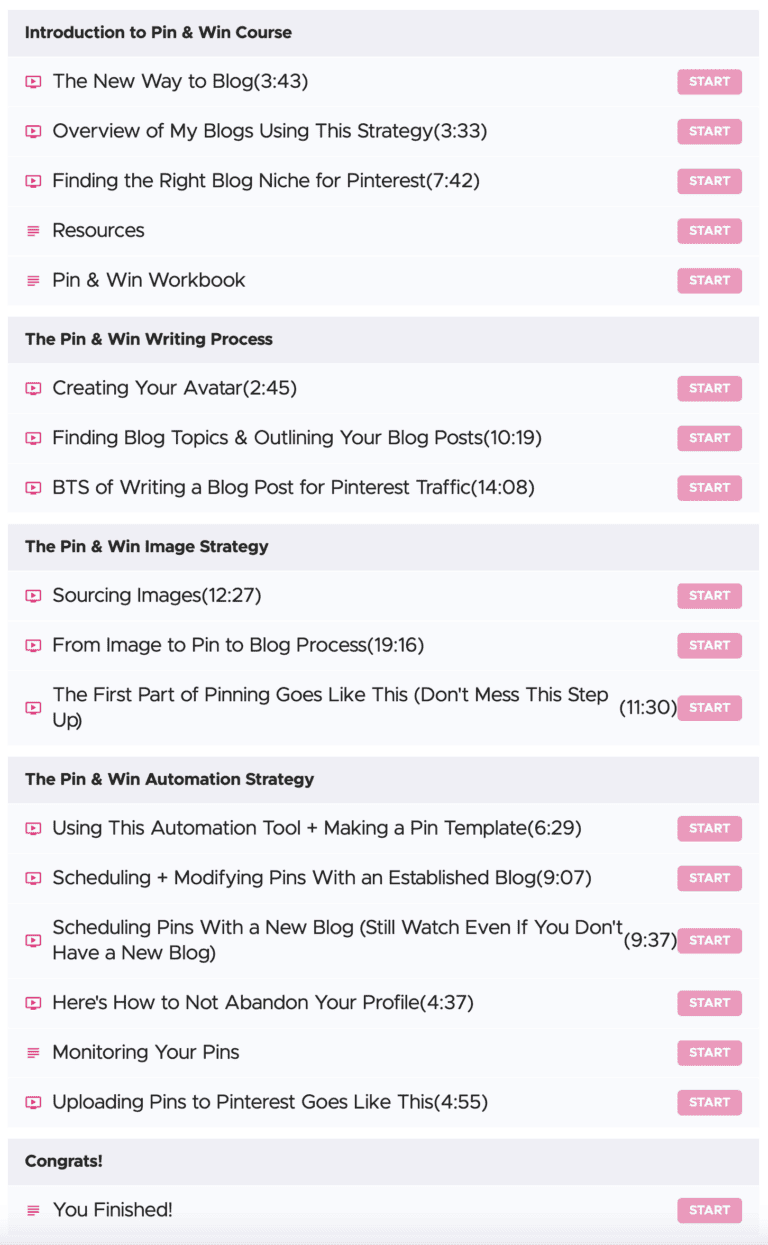Screen dimensions: 768x1245
Task: Hit START on the You Finished lesson
Action: (709, 1210)
